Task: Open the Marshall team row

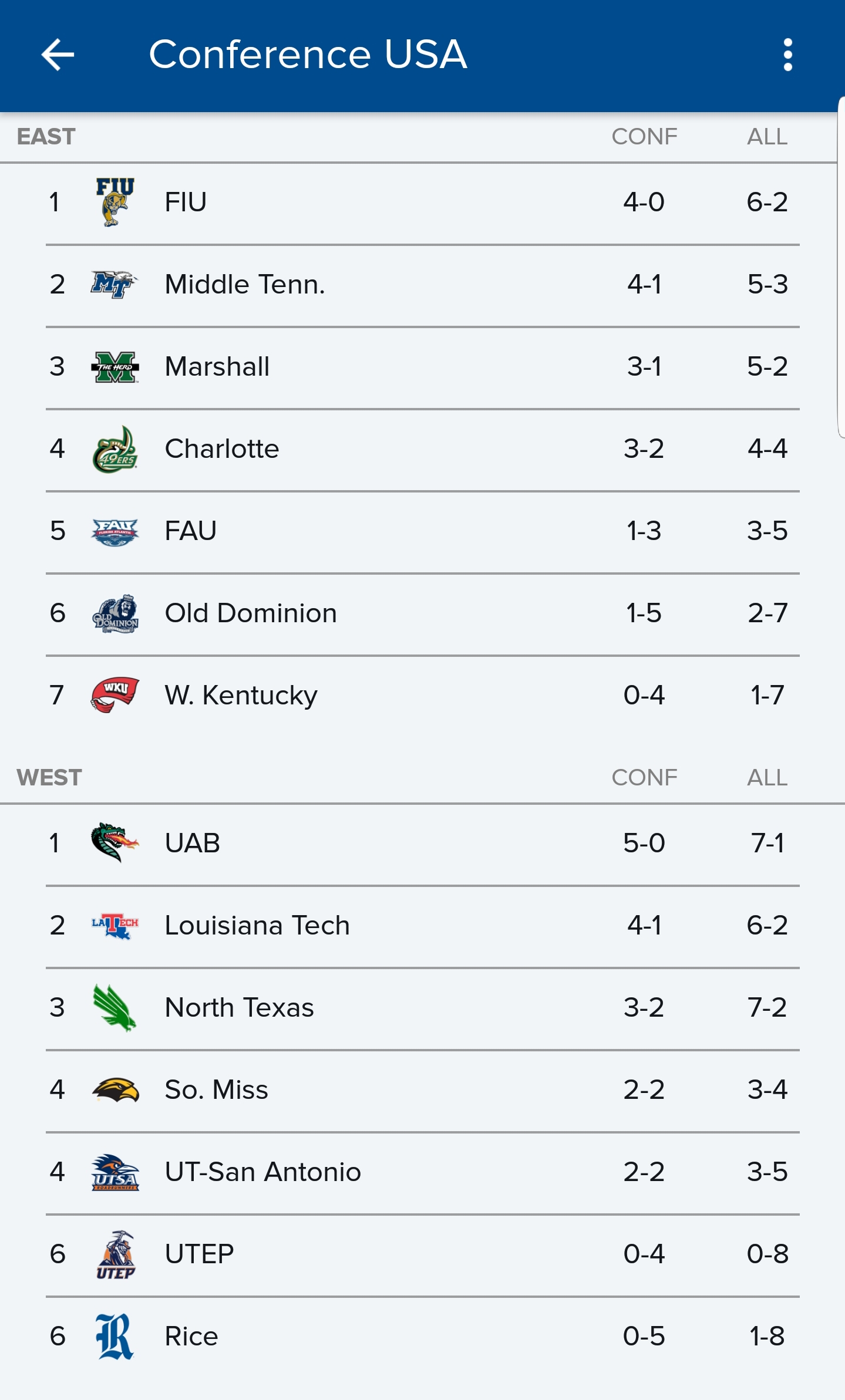Action: 423,368
